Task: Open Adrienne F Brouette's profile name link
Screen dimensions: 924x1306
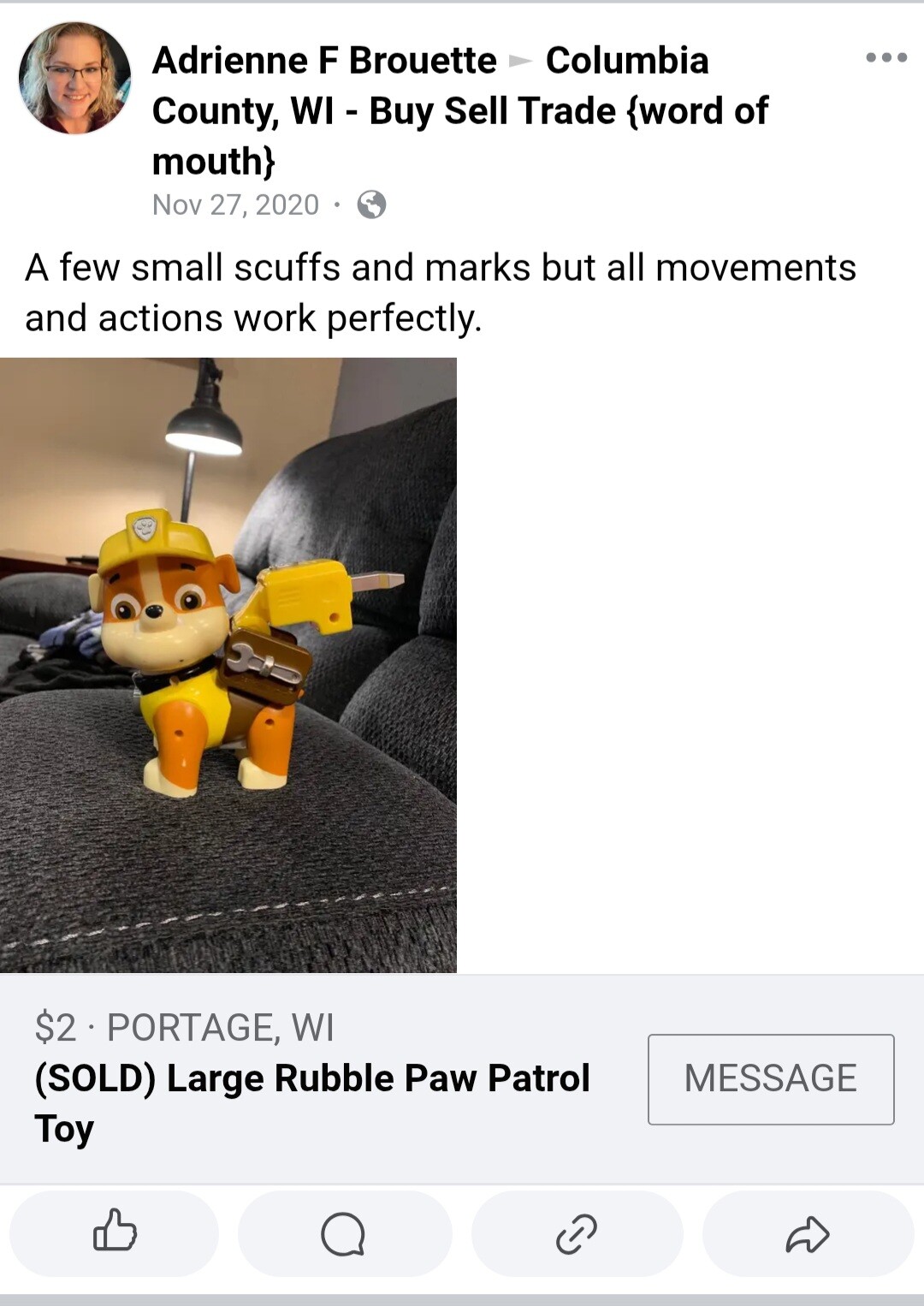Action: coord(324,61)
